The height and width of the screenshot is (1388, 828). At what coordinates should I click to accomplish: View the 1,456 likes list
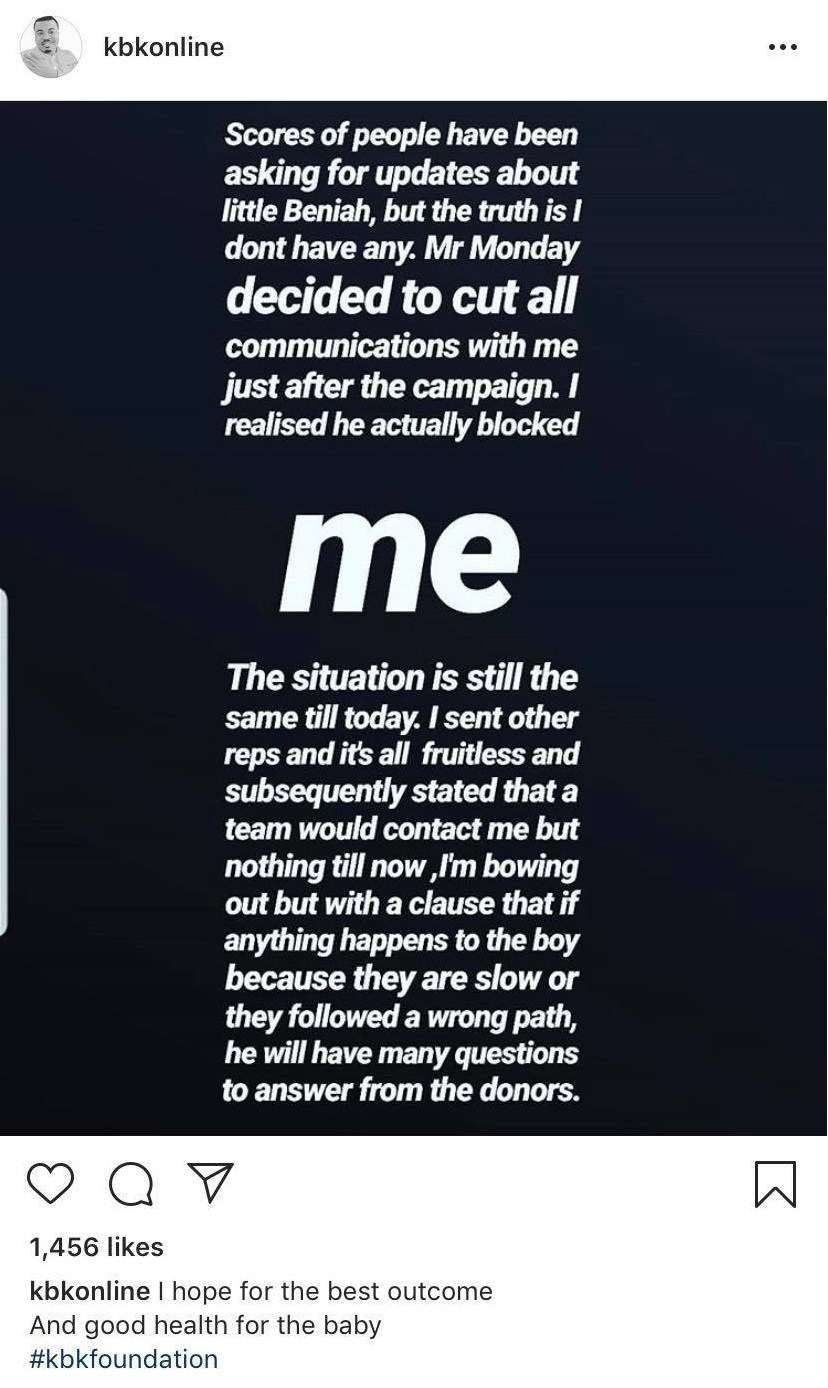[x=96, y=1247]
